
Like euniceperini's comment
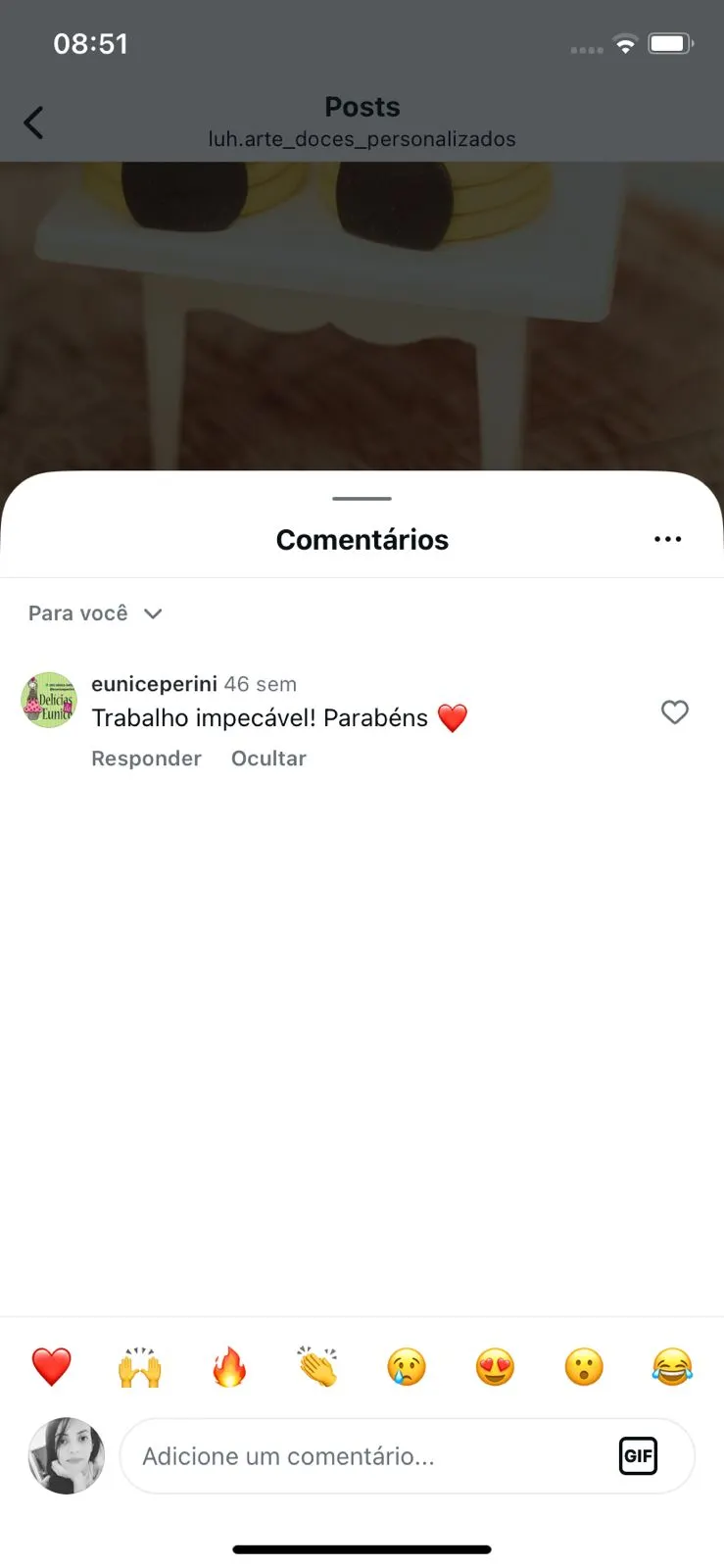(x=674, y=712)
